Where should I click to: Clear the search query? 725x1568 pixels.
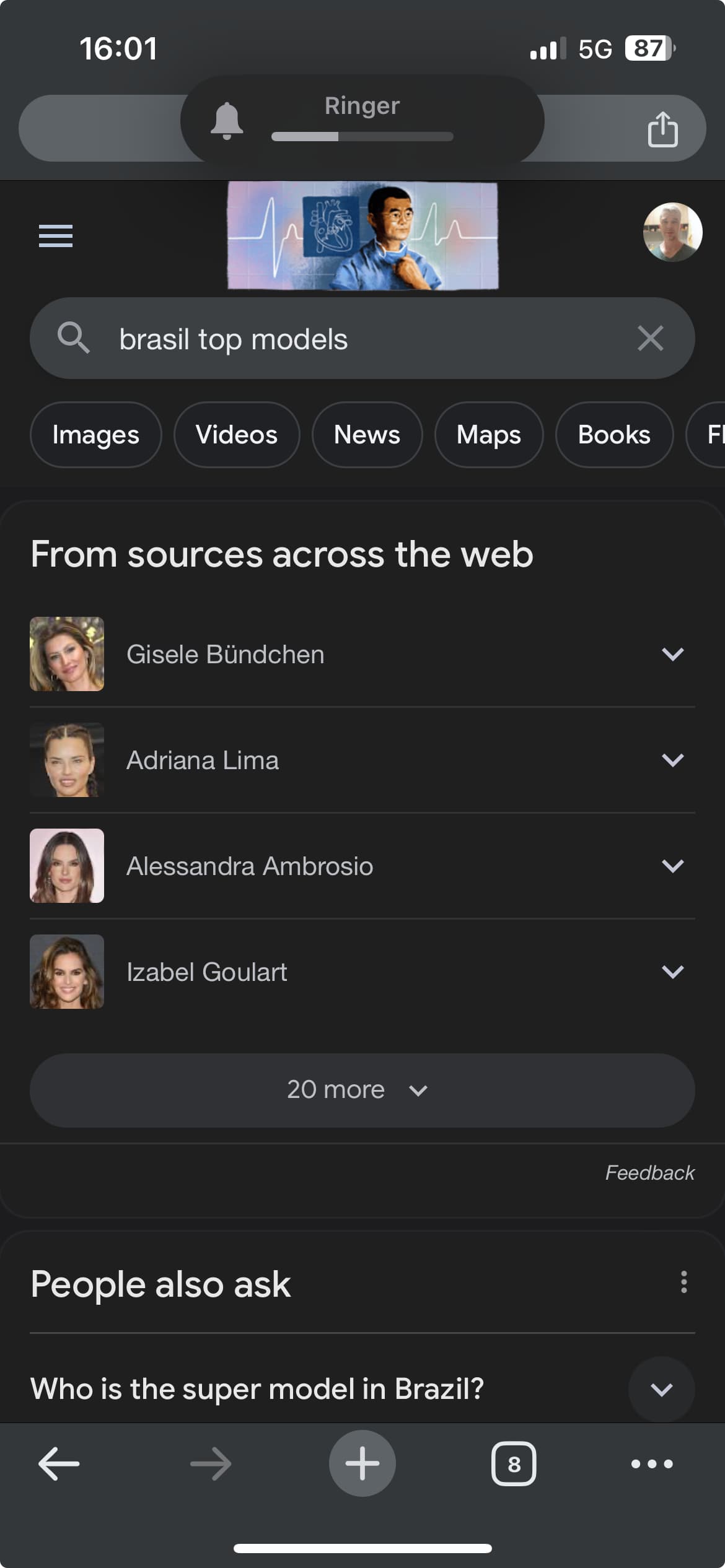coord(650,338)
